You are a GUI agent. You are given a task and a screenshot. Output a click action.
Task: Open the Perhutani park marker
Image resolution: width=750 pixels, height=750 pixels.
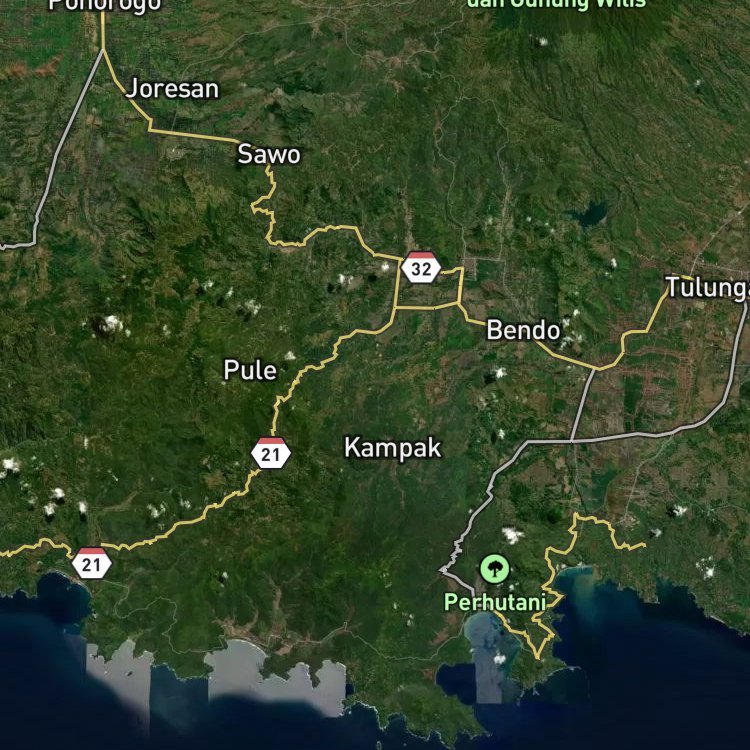point(495,569)
